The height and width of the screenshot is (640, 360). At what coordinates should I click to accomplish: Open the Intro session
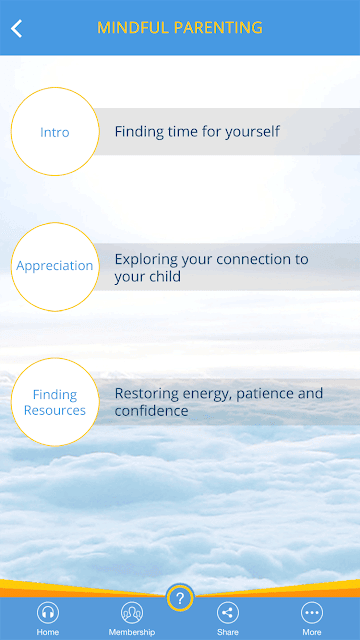click(x=55, y=131)
